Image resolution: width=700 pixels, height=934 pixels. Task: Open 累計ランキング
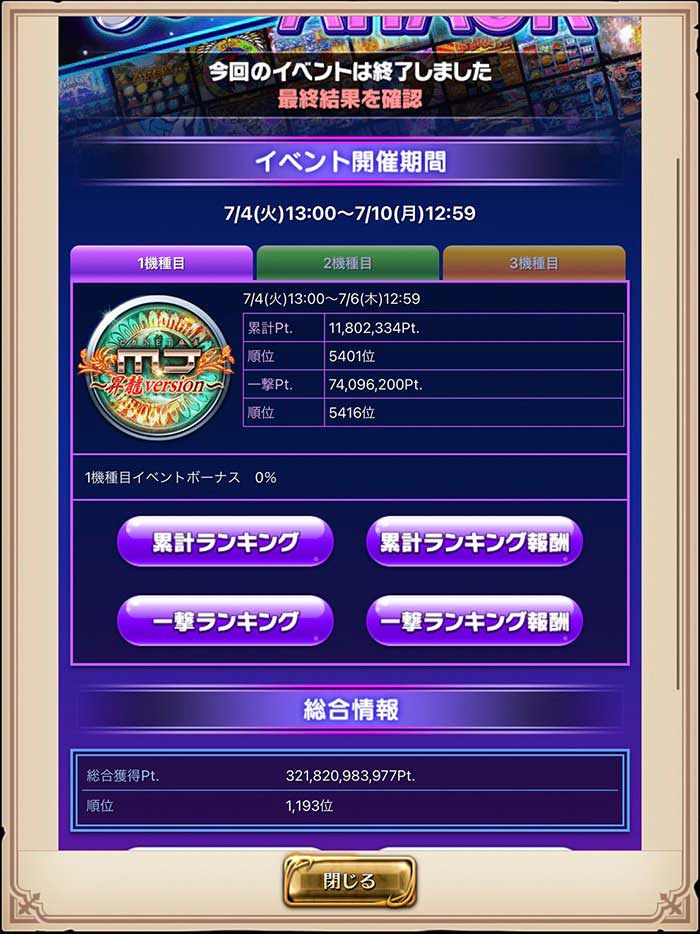225,542
